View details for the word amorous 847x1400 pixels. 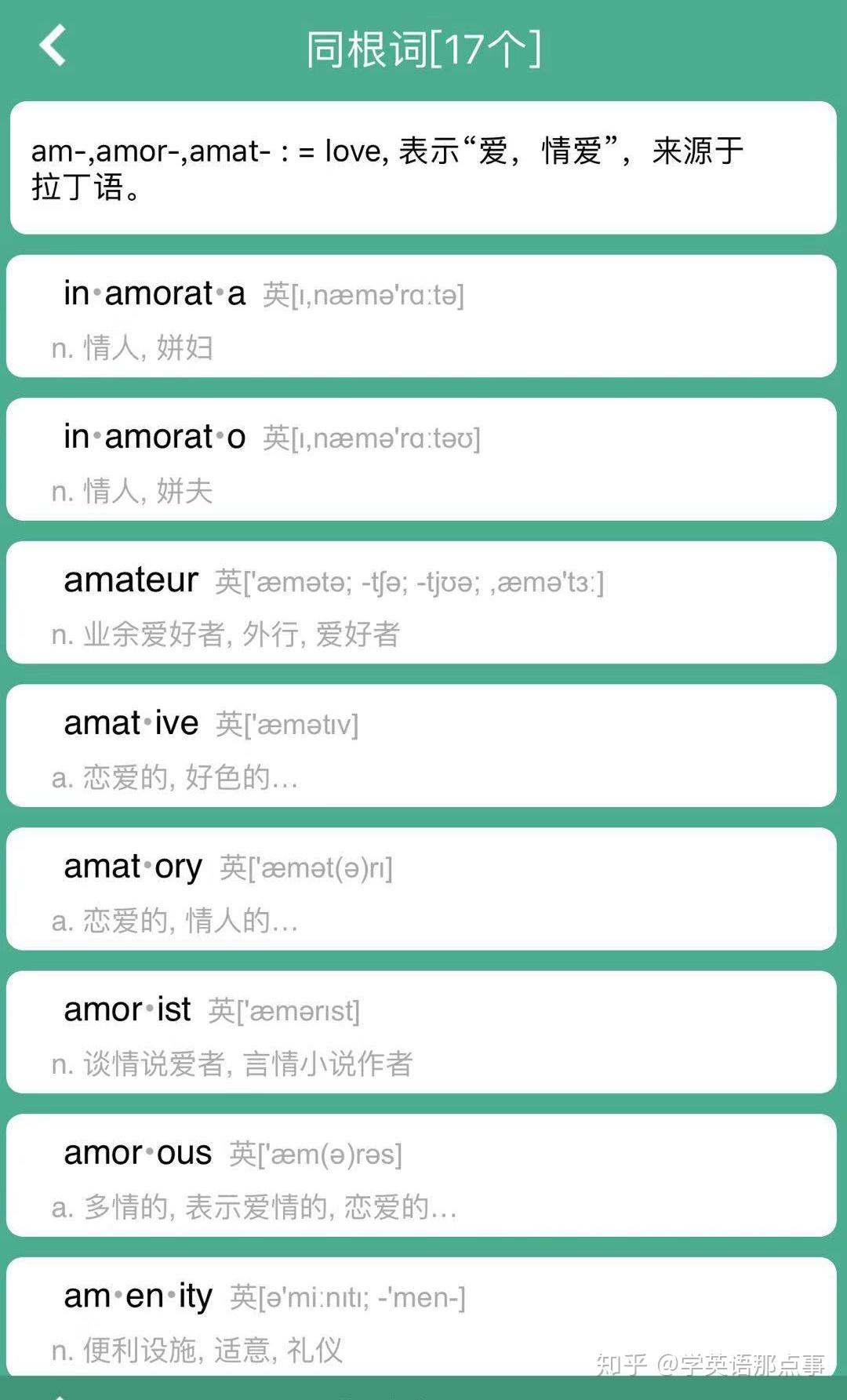point(422,1176)
